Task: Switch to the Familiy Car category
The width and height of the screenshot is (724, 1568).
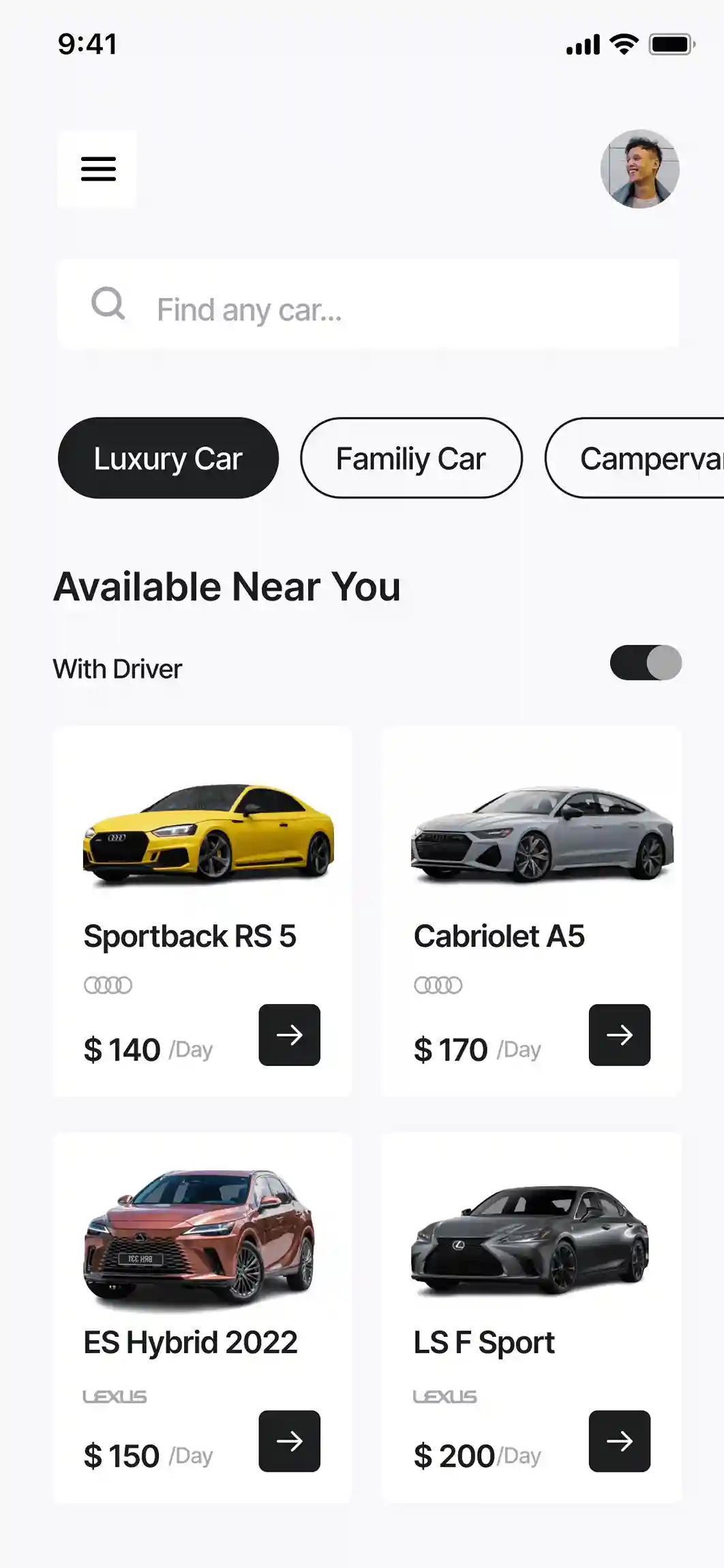Action: [x=411, y=458]
